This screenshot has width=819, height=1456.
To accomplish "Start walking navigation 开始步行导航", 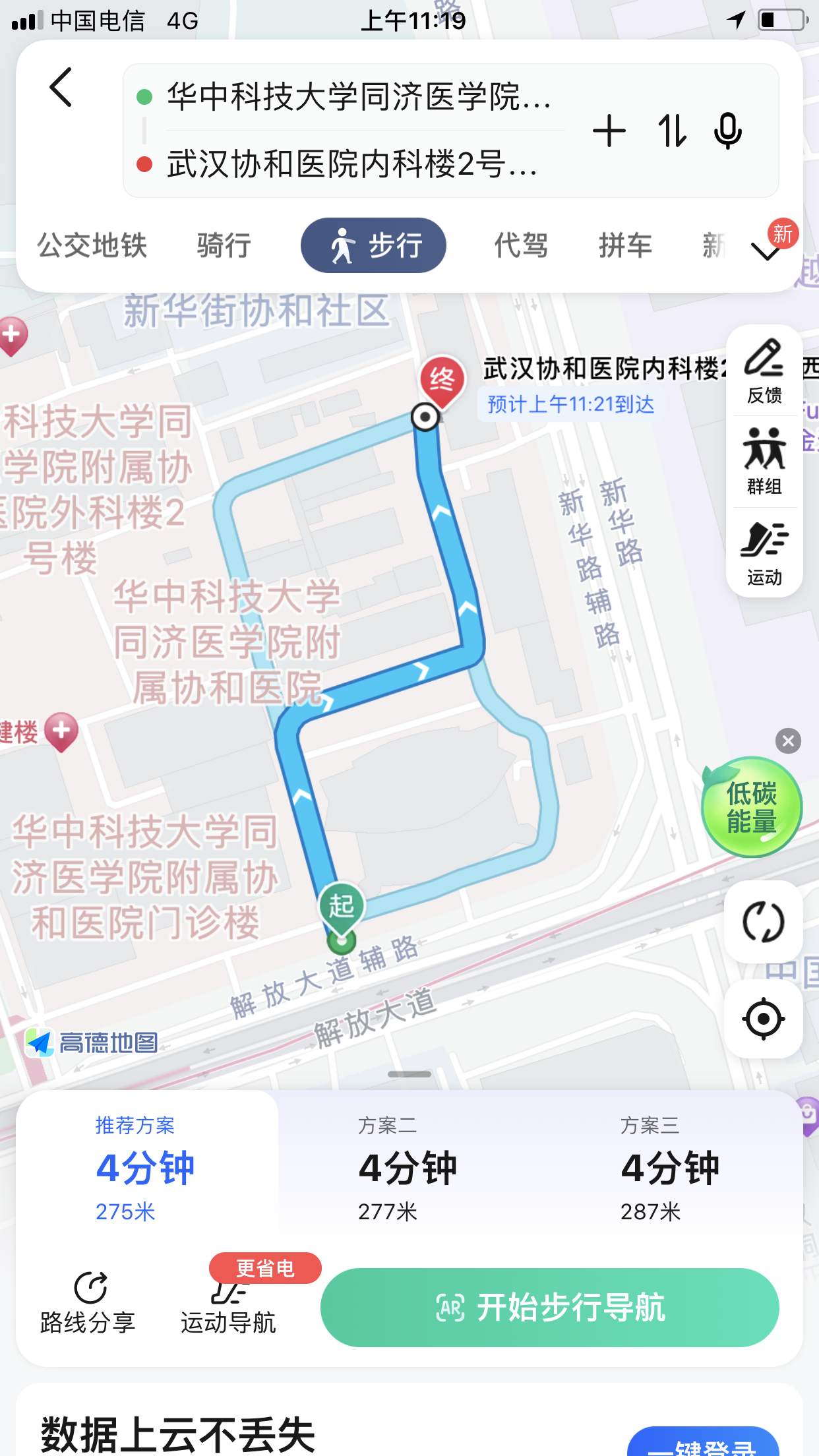I will pyautogui.click(x=549, y=1308).
